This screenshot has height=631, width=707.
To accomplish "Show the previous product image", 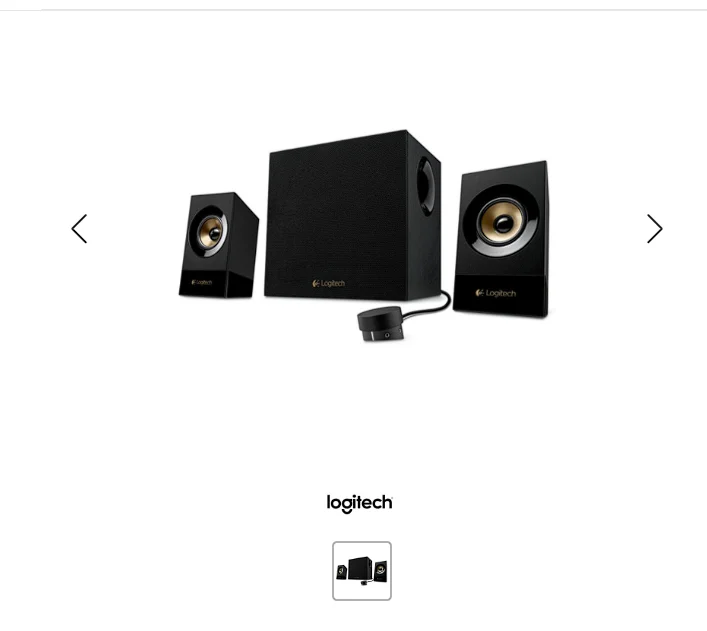I will pyautogui.click(x=80, y=229).
